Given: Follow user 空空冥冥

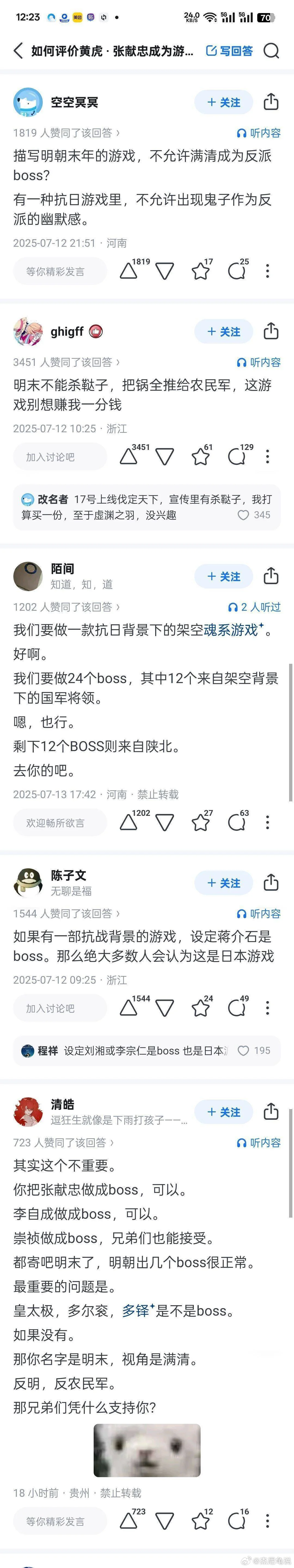Looking at the screenshot, I should coord(223,102).
